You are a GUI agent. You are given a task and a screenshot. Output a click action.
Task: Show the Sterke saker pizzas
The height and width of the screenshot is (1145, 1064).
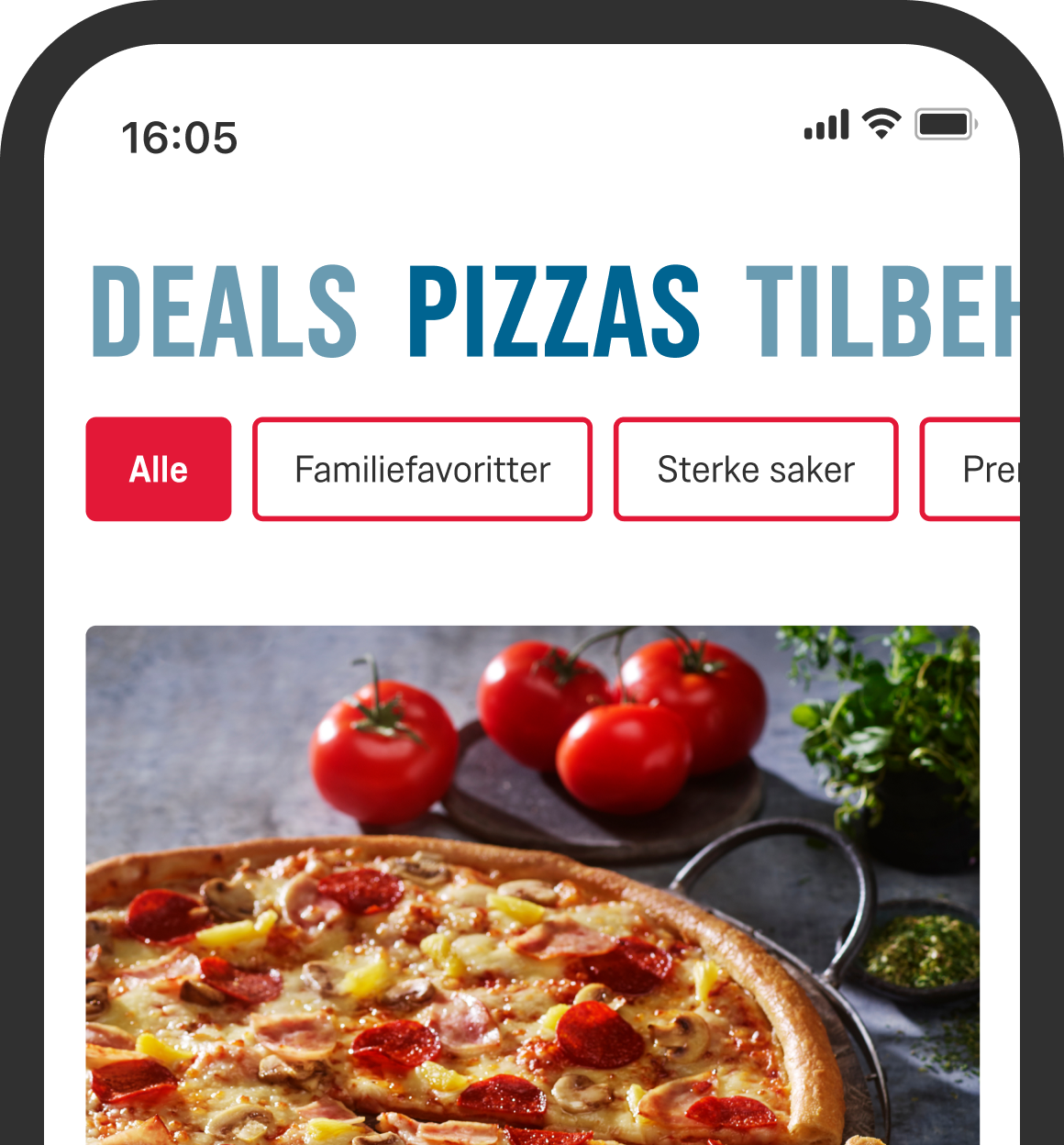click(755, 469)
